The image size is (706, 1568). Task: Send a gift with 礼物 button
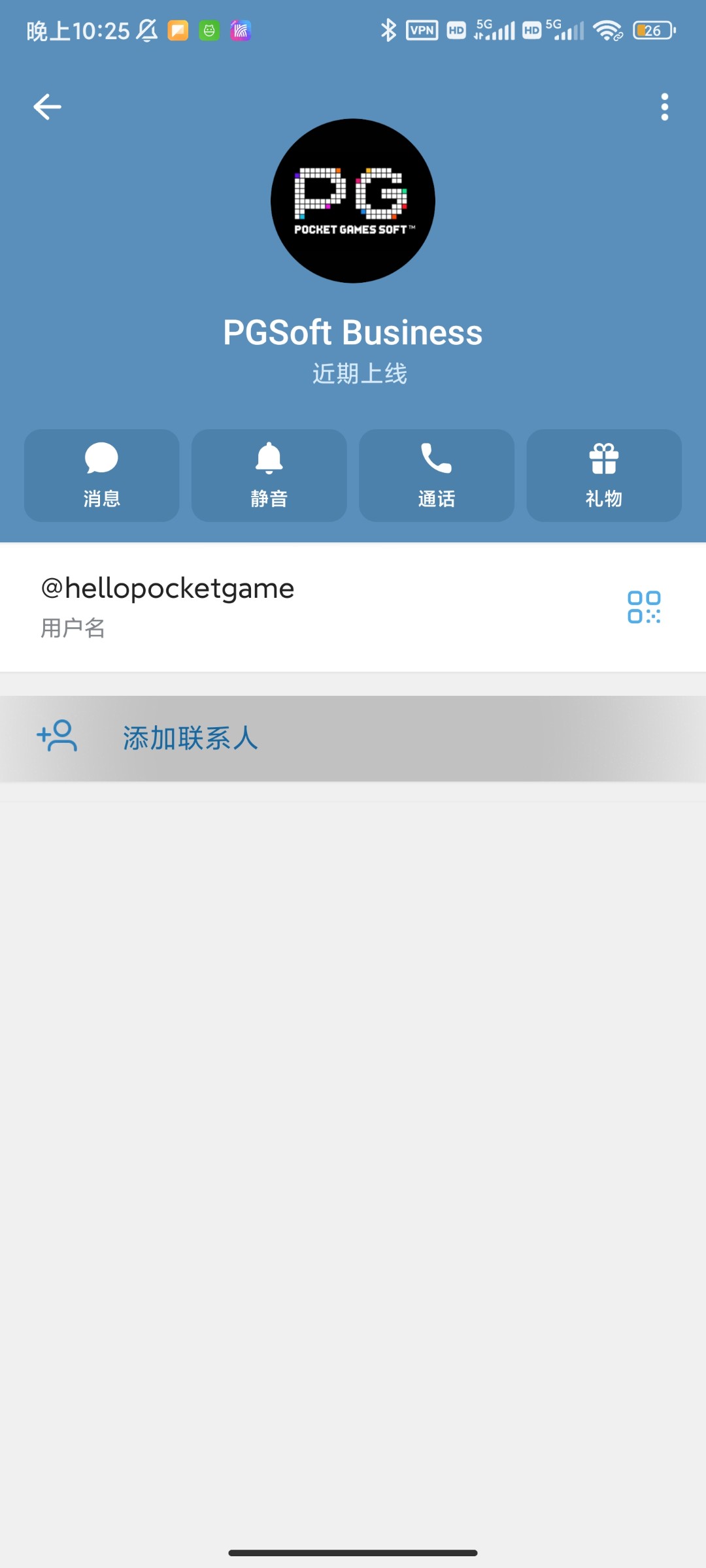[x=604, y=476]
